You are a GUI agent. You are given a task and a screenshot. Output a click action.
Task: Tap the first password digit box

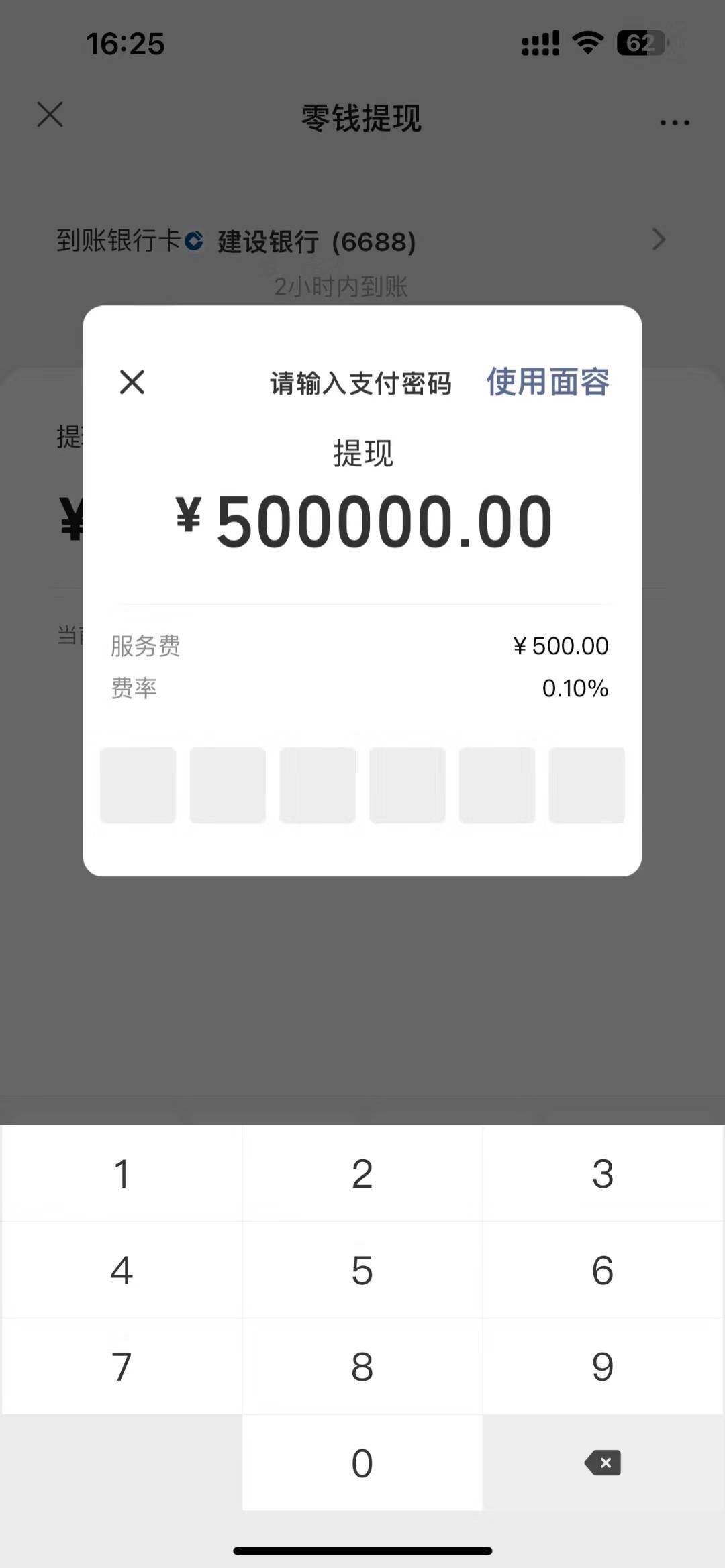[x=138, y=785]
